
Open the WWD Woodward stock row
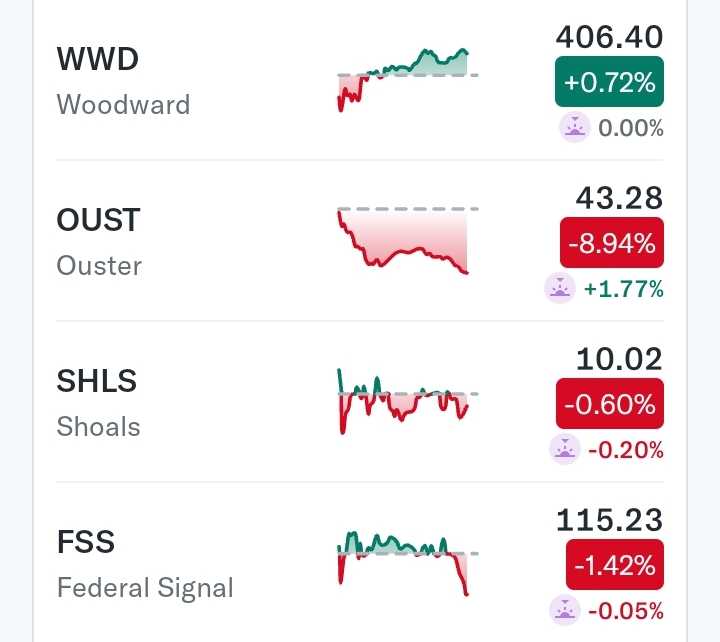pyautogui.click(x=360, y=80)
